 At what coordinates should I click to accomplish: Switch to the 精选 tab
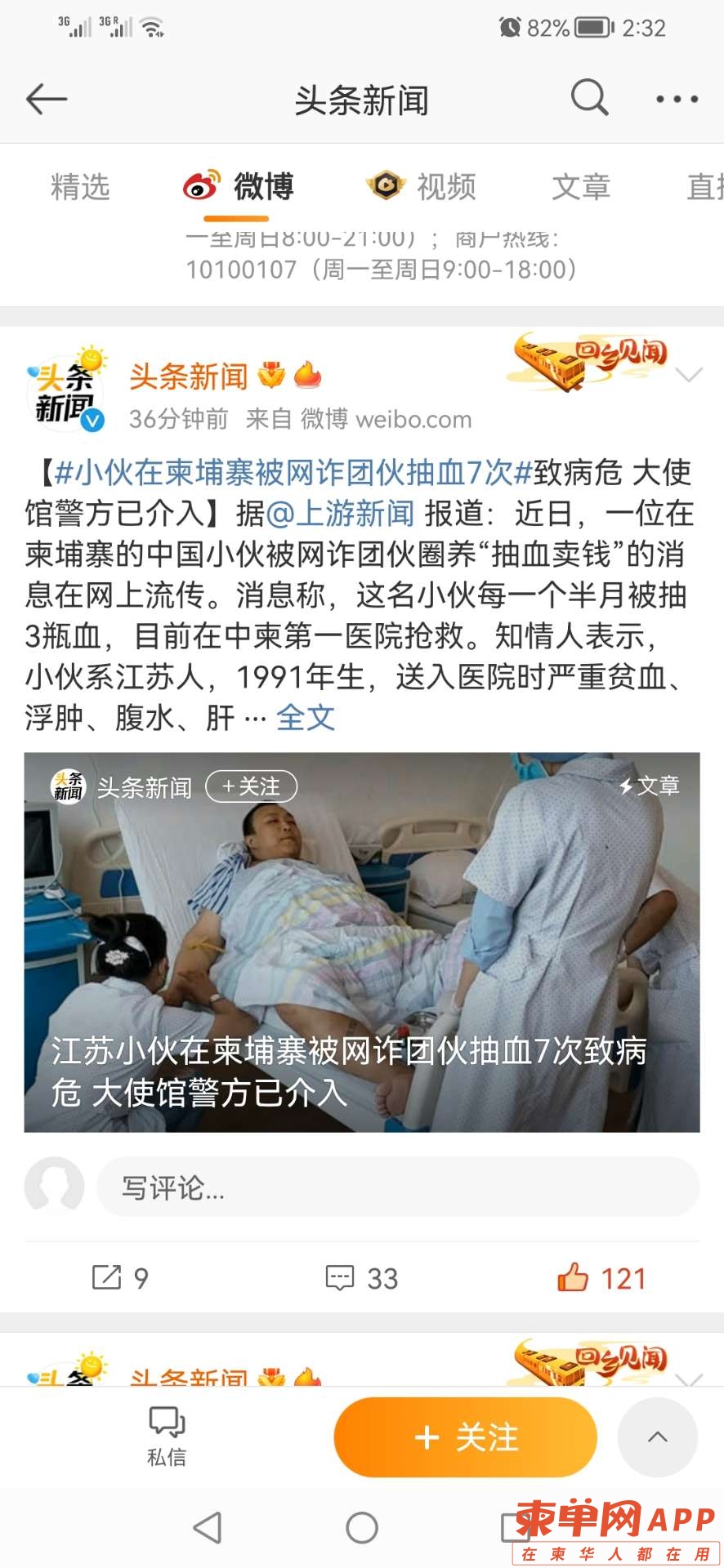click(80, 187)
